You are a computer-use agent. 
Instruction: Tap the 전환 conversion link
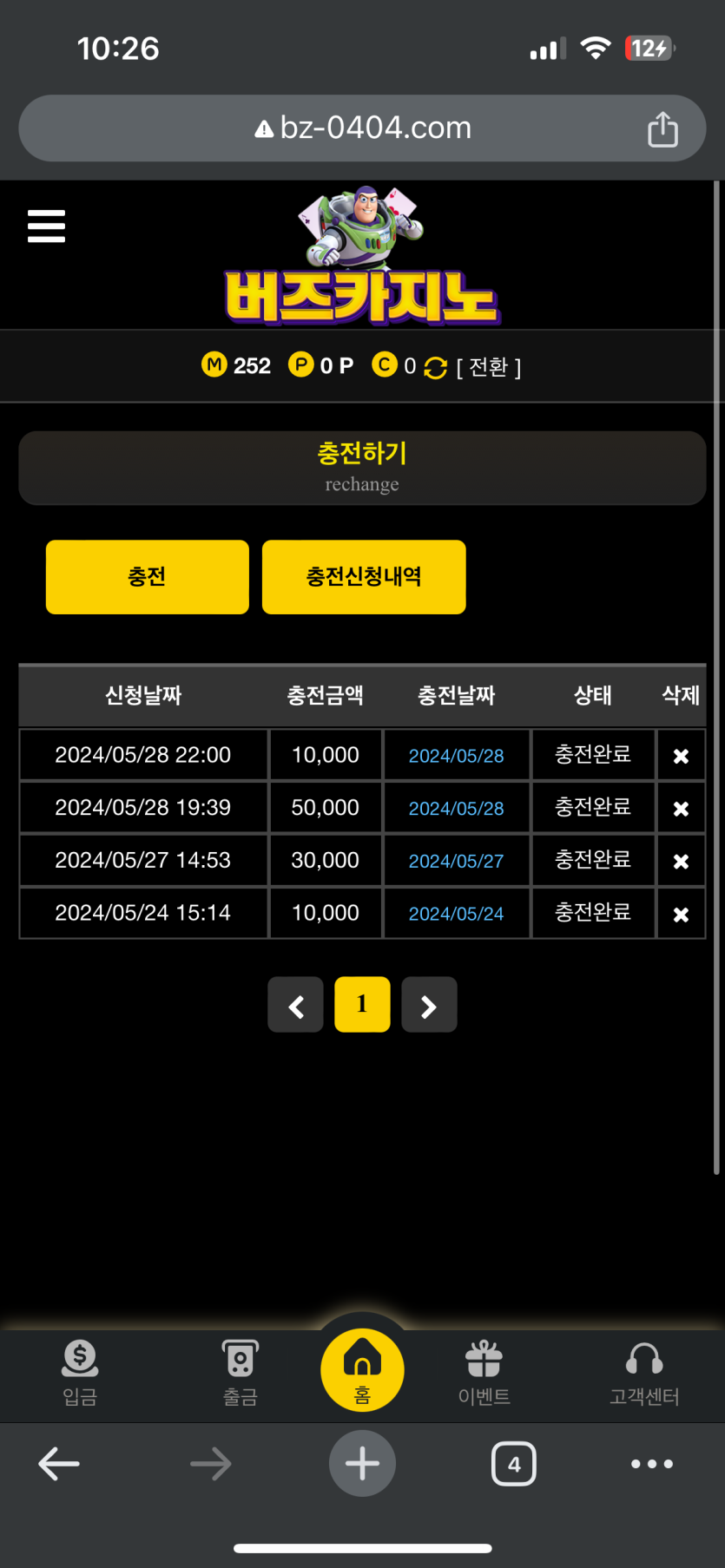pos(488,367)
